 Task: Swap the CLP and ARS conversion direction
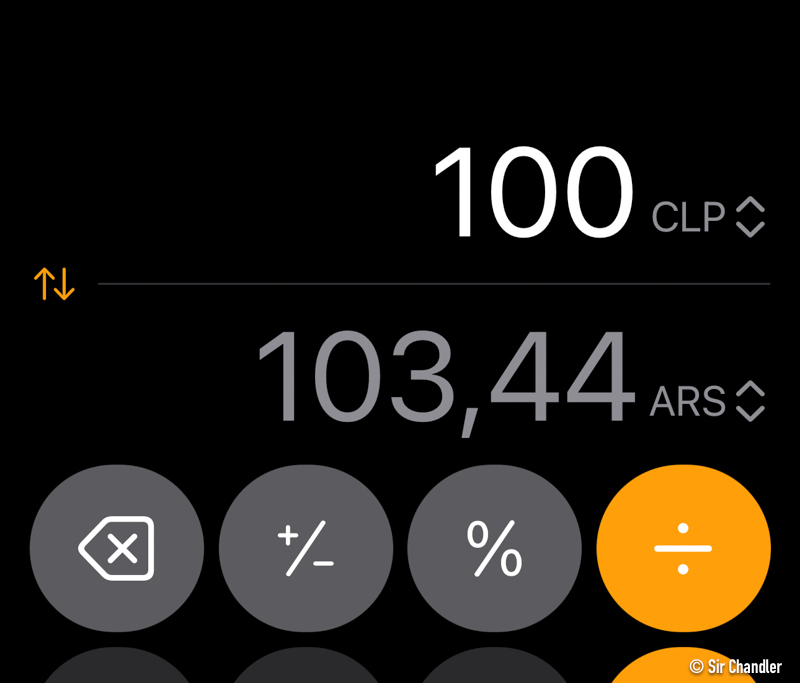54,284
